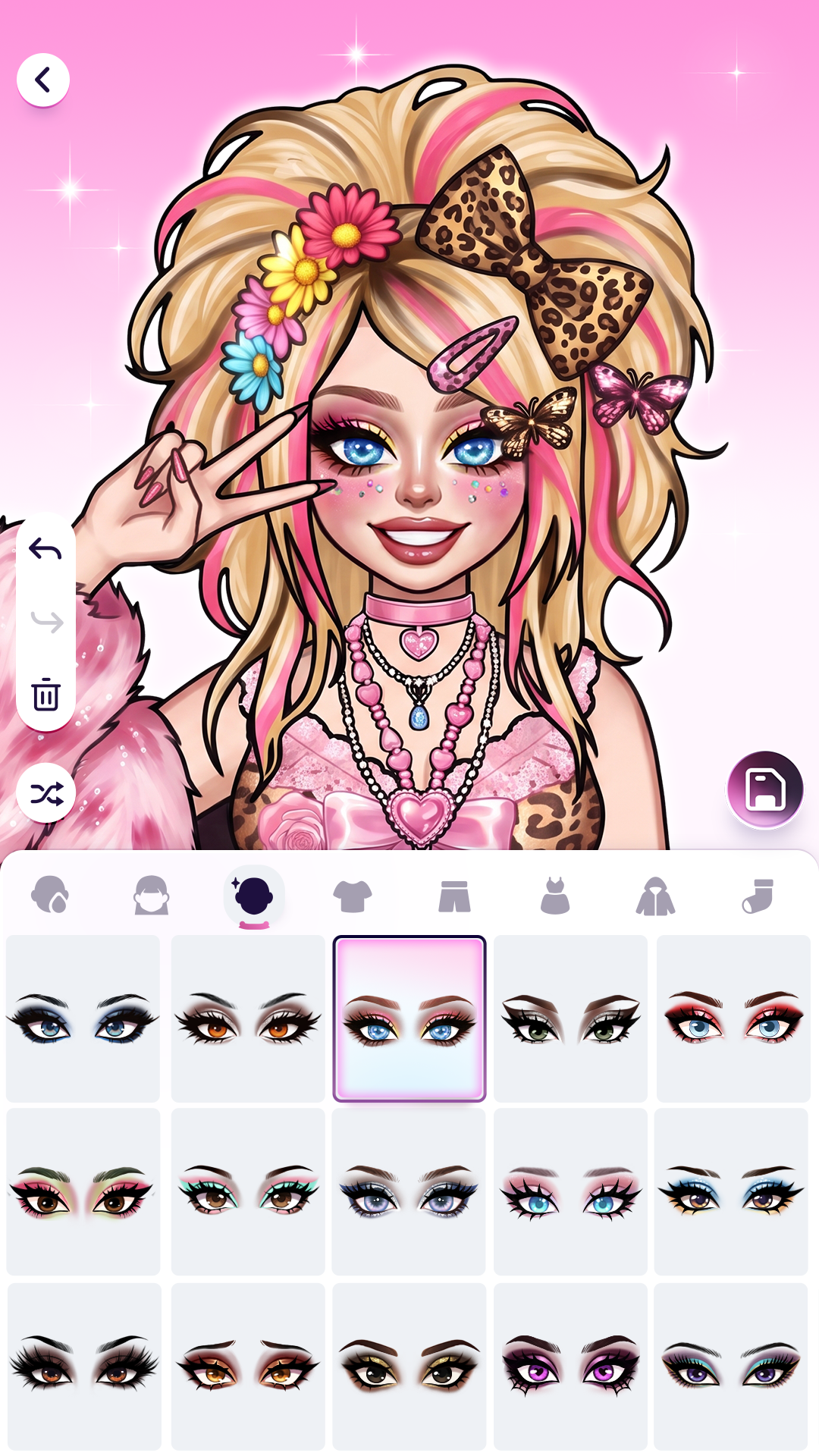Screen dimensions: 819x1456
Task: Pick the gold glitter eyeshadow eyes
Action: click(x=409, y=1367)
